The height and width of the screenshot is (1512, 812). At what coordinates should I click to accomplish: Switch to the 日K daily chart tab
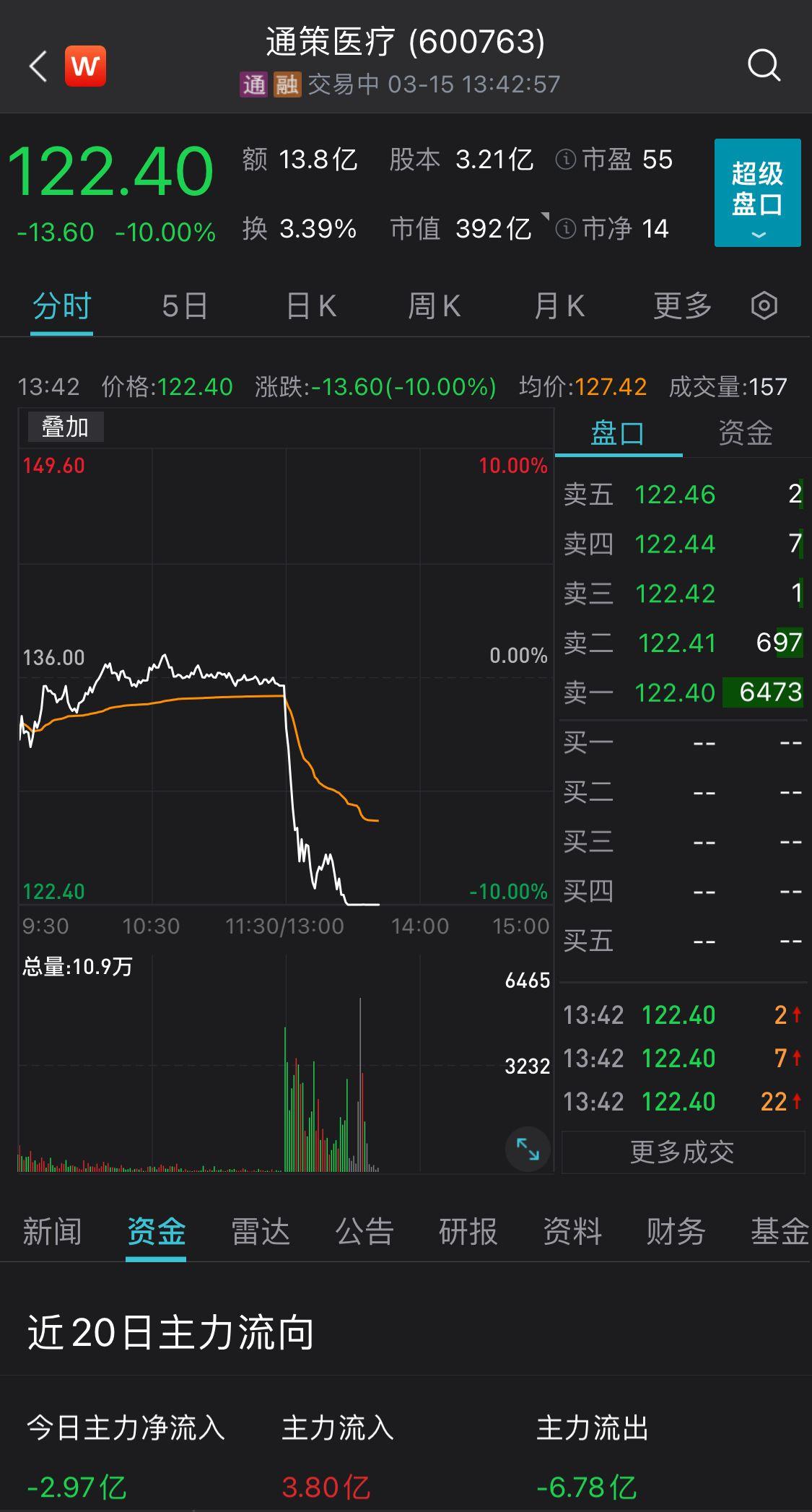[x=309, y=306]
